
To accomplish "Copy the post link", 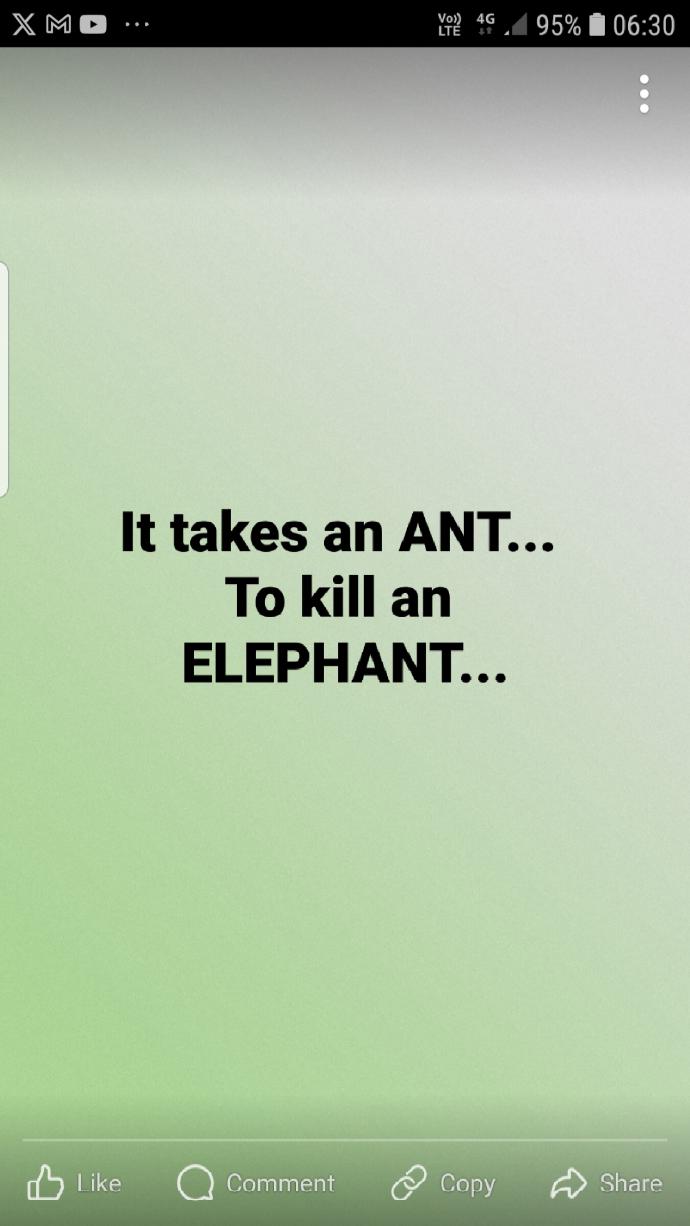I will click(442, 1183).
